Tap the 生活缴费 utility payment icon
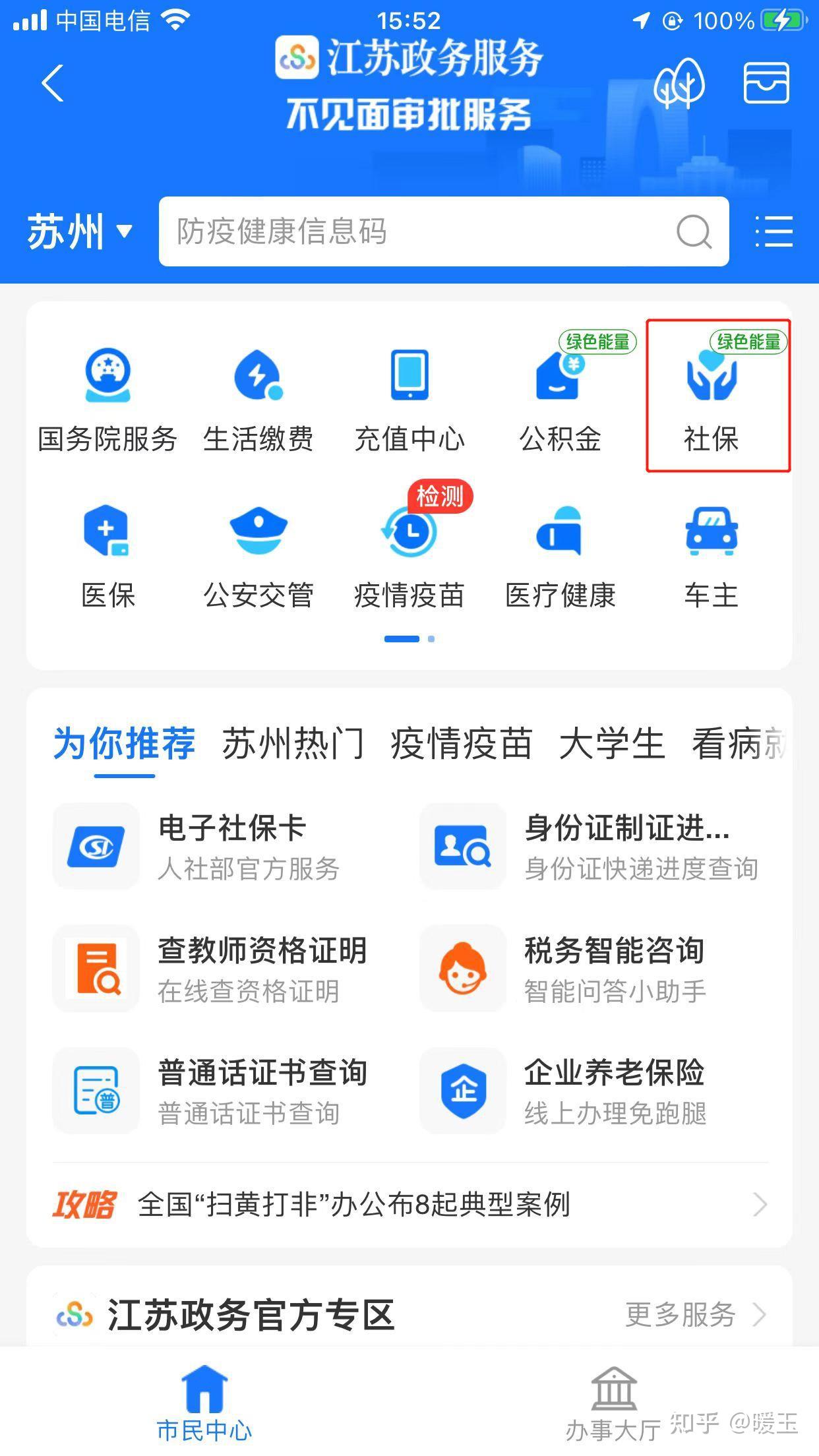This screenshot has height=1456, width=819. pyautogui.click(x=258, y=396)
